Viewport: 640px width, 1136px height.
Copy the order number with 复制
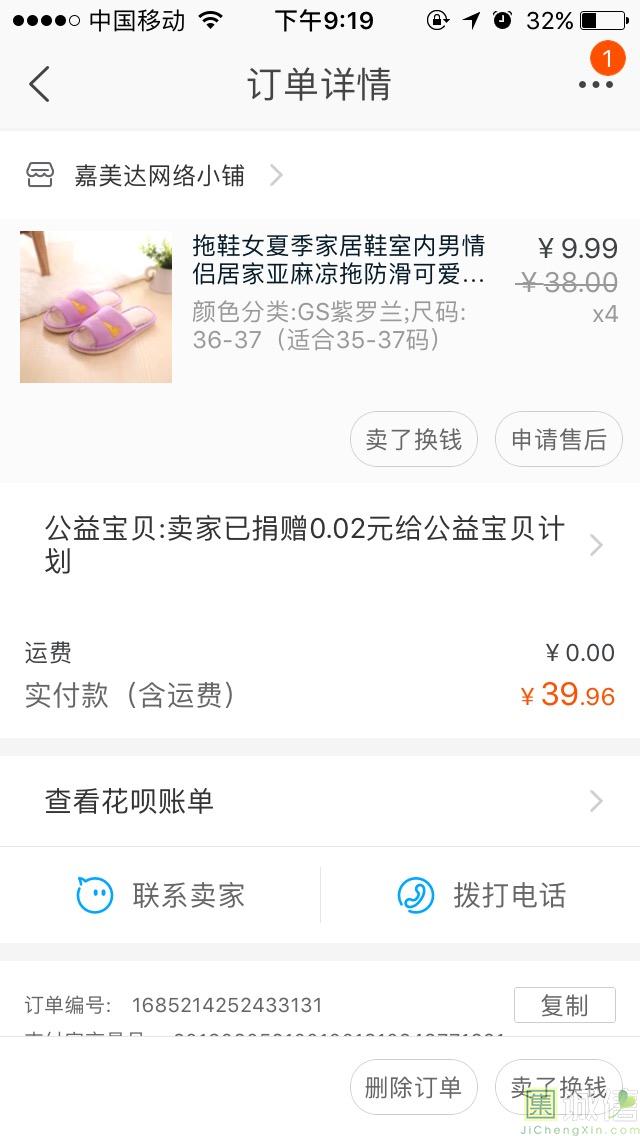click(565, 1005)
